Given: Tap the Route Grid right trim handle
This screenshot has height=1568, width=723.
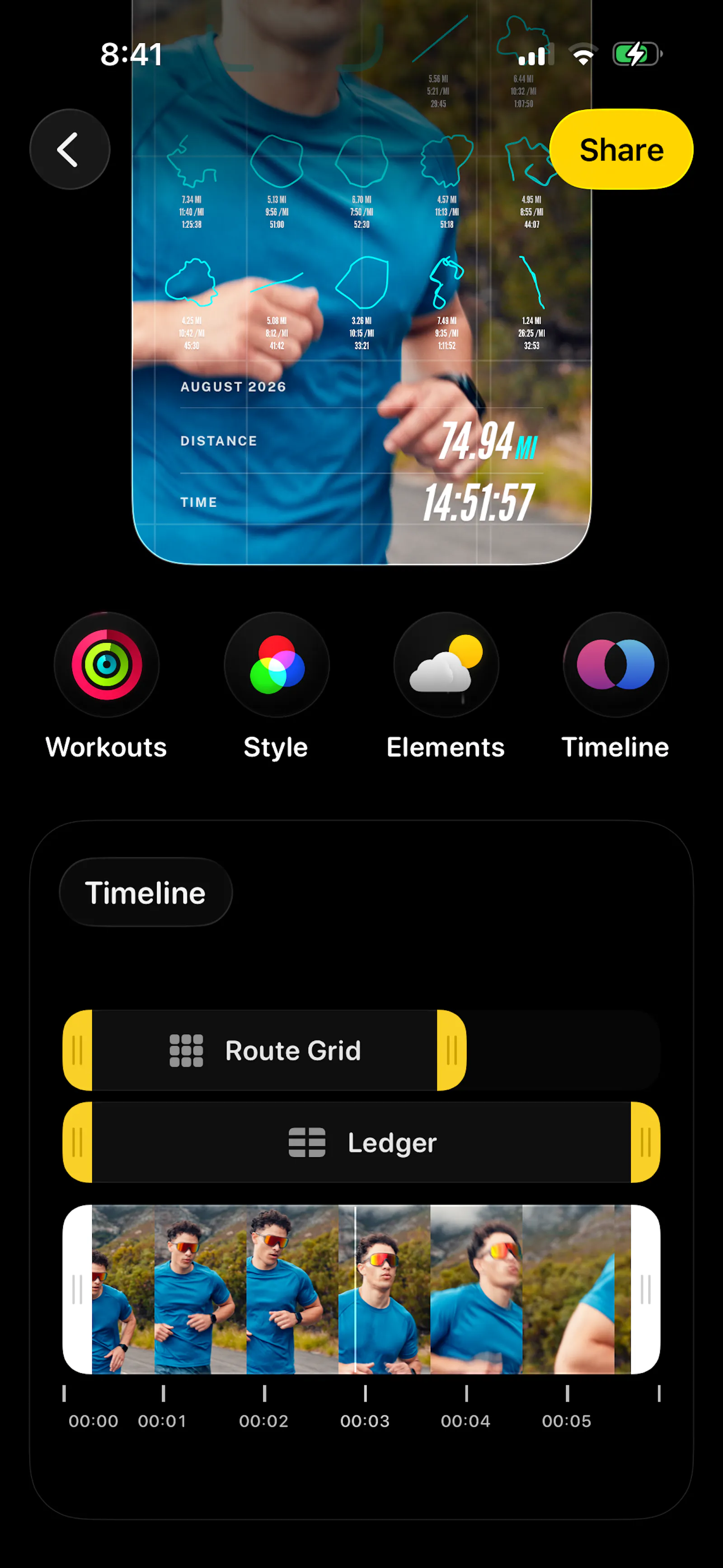Looking at the screenshot, I should click(451, 1050).
